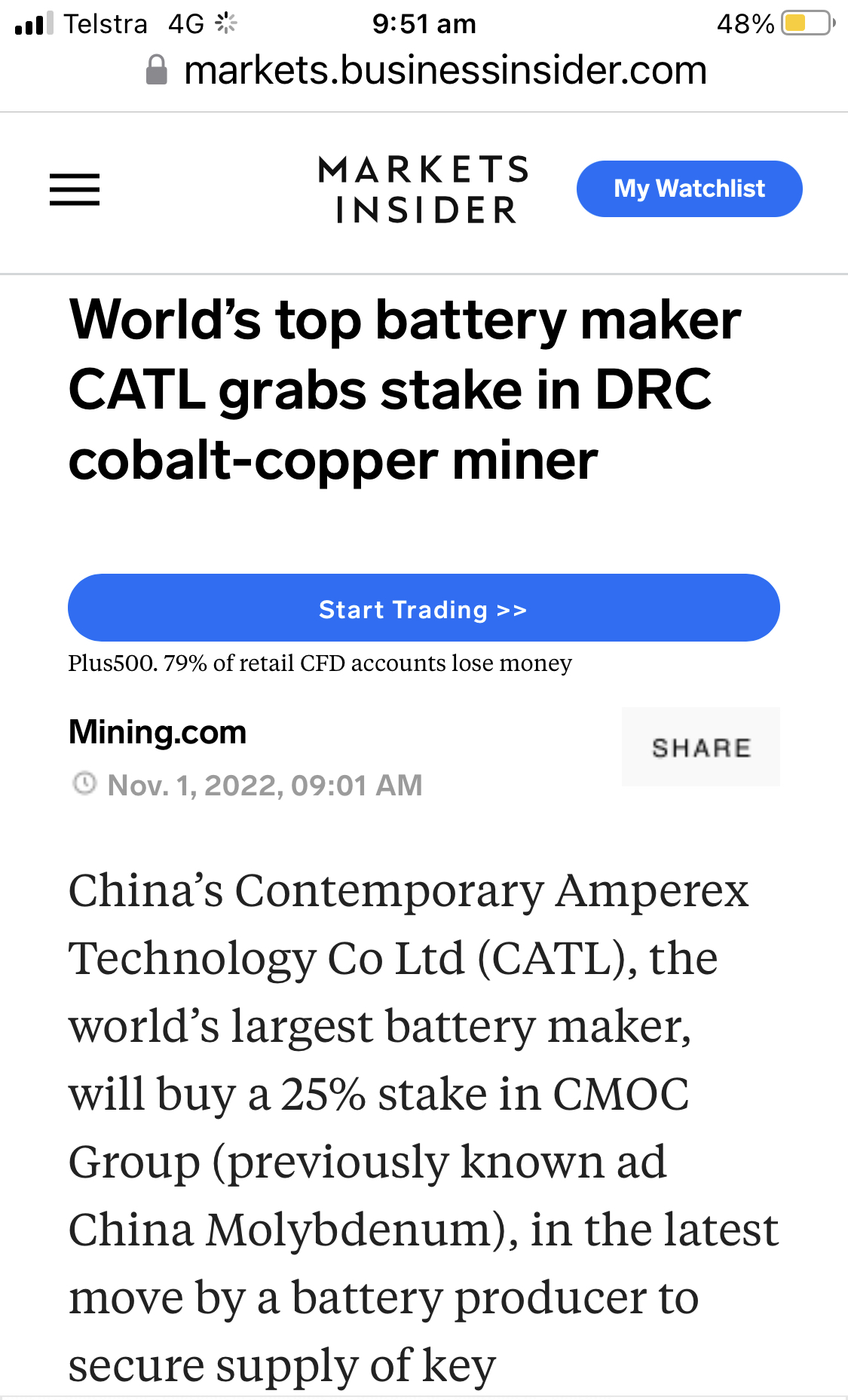This screenshot has height=1400, width=848.
Task: Open My Watchlist
Action: tap(689, 188)
